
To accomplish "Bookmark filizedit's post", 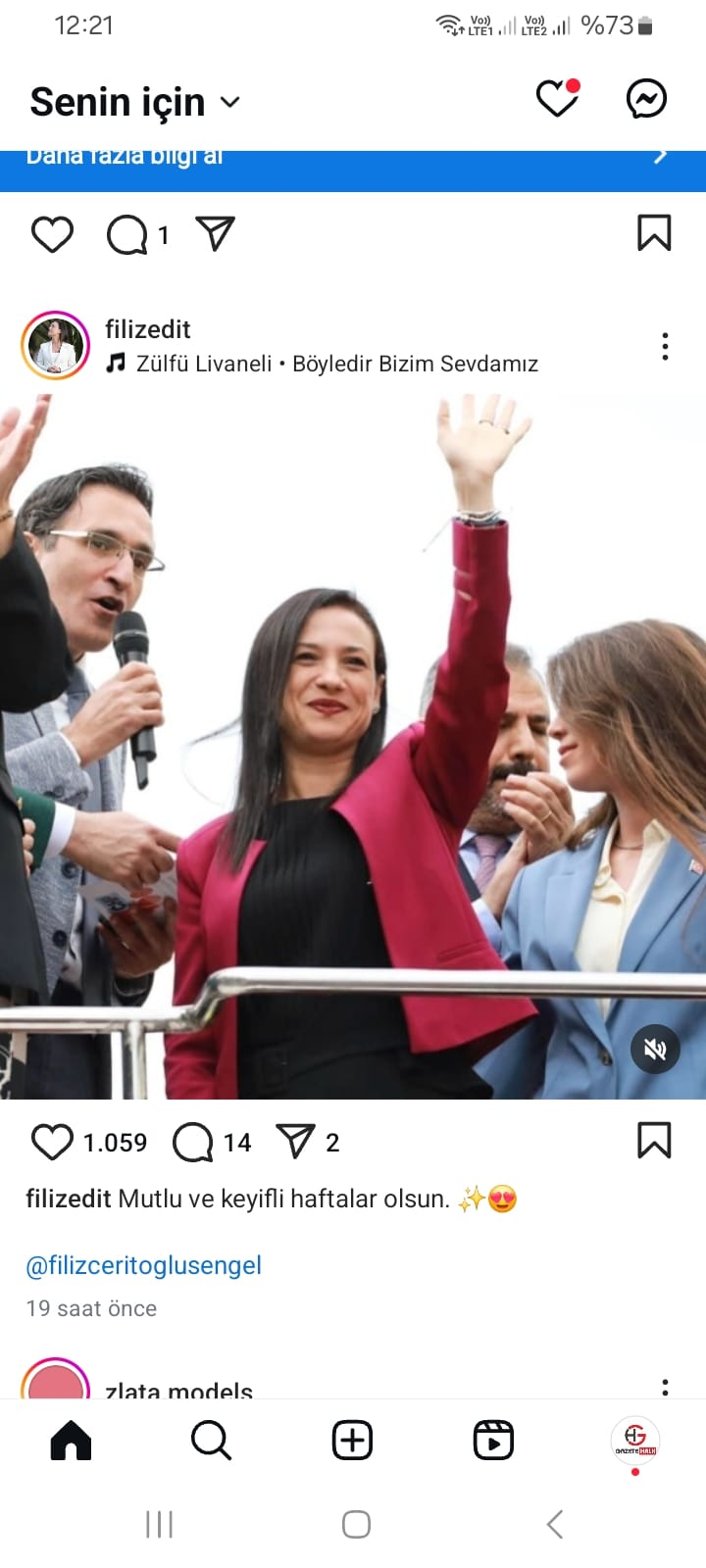I will coord(654,1141).
